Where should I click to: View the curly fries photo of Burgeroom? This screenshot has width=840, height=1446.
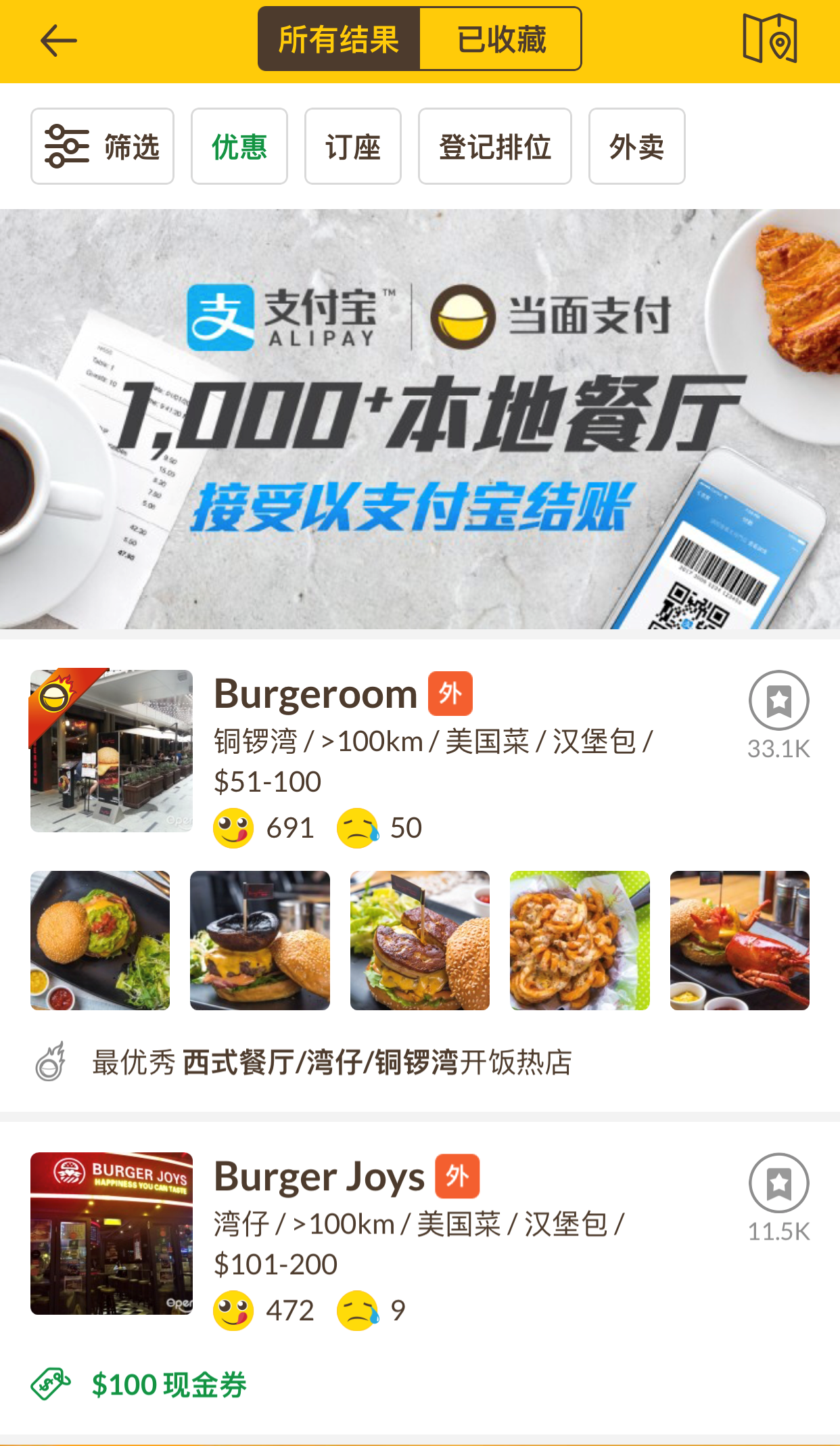pyautogui.click(x=580, y=941)
